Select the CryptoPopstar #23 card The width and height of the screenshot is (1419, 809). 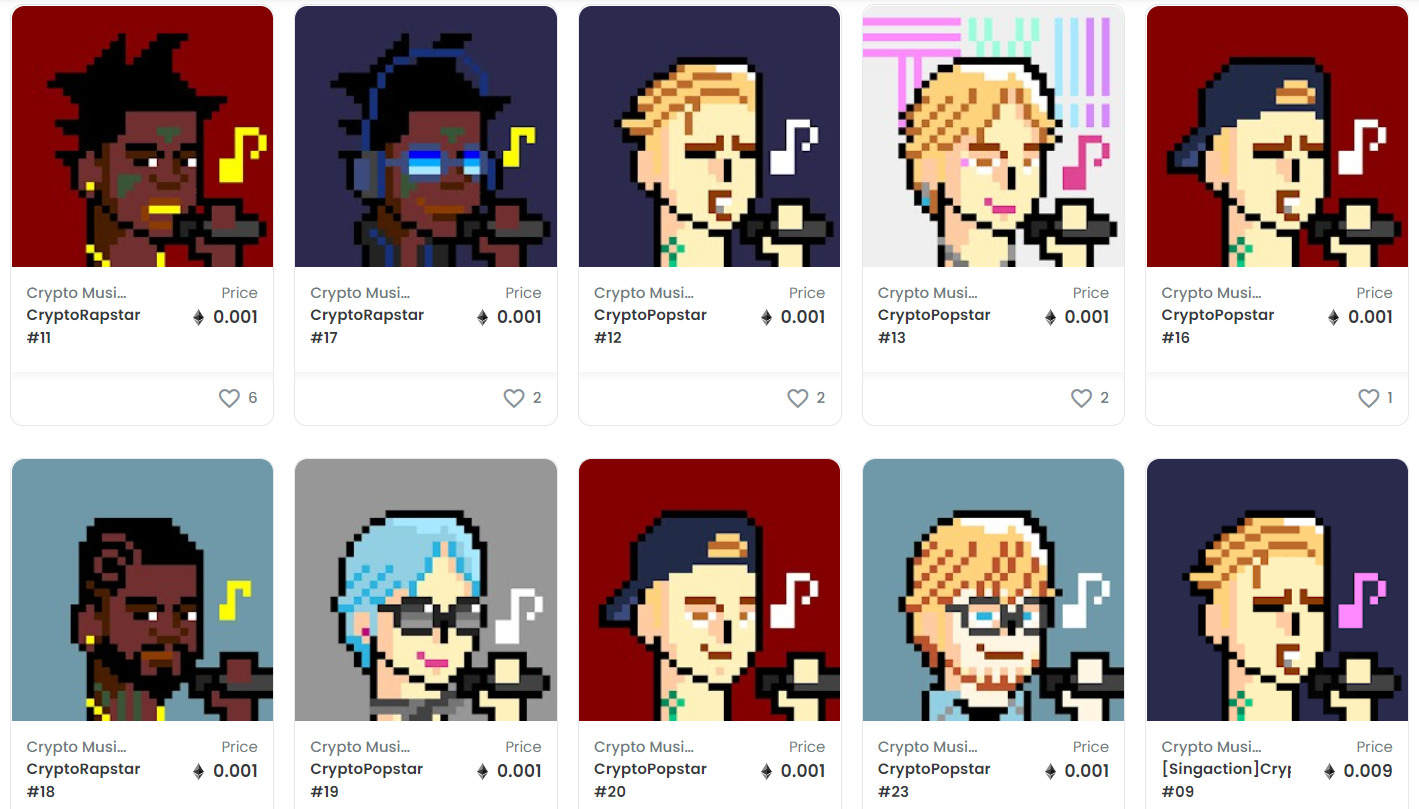tap(993, 590)
